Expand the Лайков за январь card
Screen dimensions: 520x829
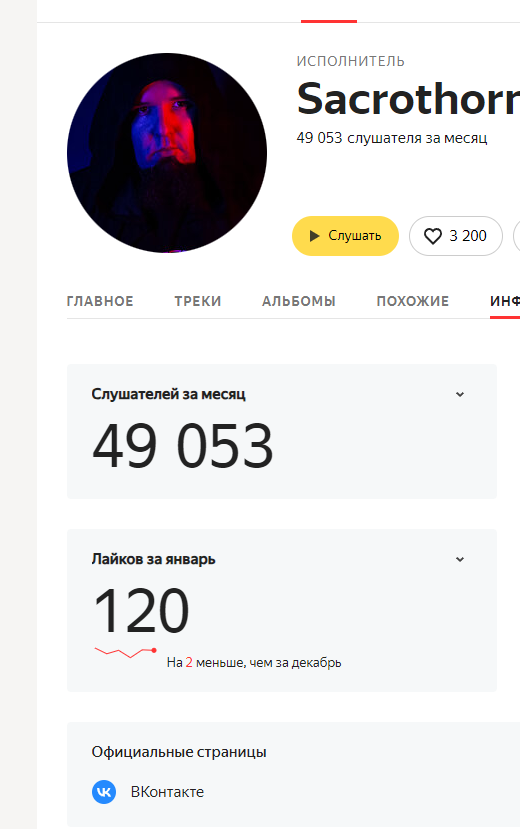pyautogui.click(x=460, y=559)
